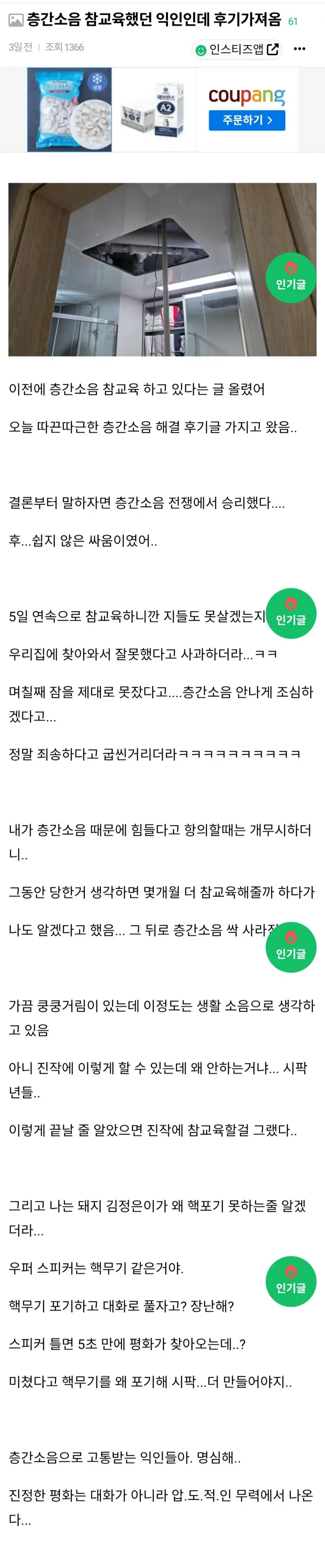Tap the 인기글 floating button on the photo

pyautogui.click(x=291, y=277)
